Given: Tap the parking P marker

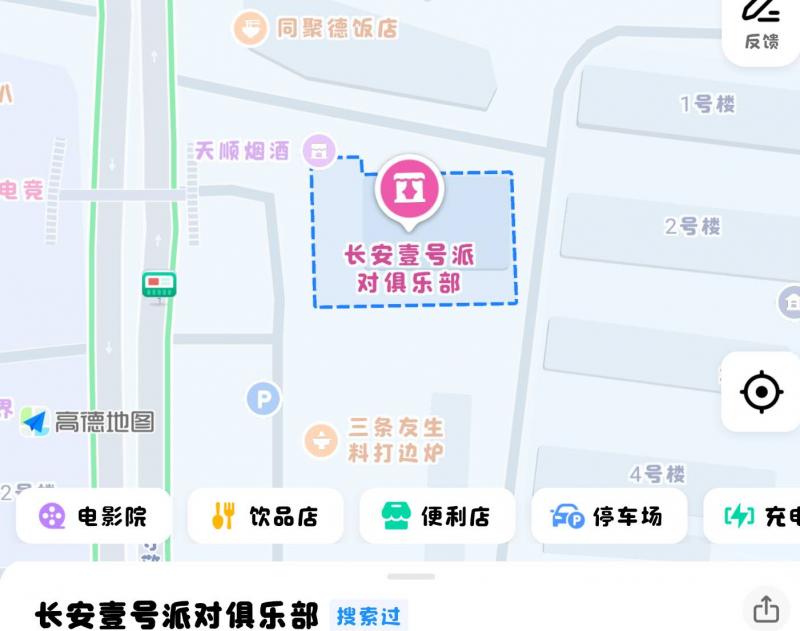Looking at the screenshot, I should [263, 400].
